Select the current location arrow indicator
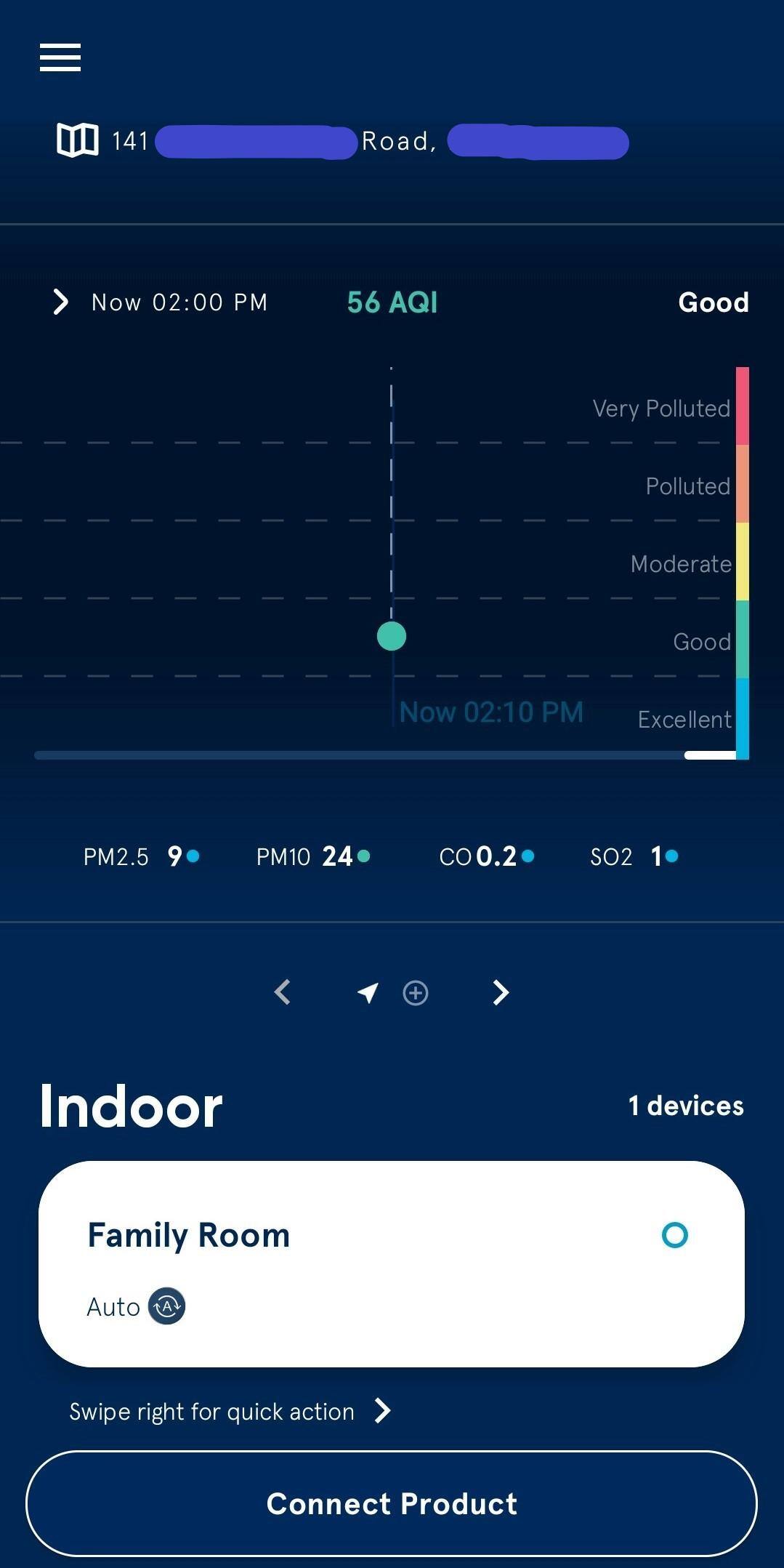 coord(368,992)
